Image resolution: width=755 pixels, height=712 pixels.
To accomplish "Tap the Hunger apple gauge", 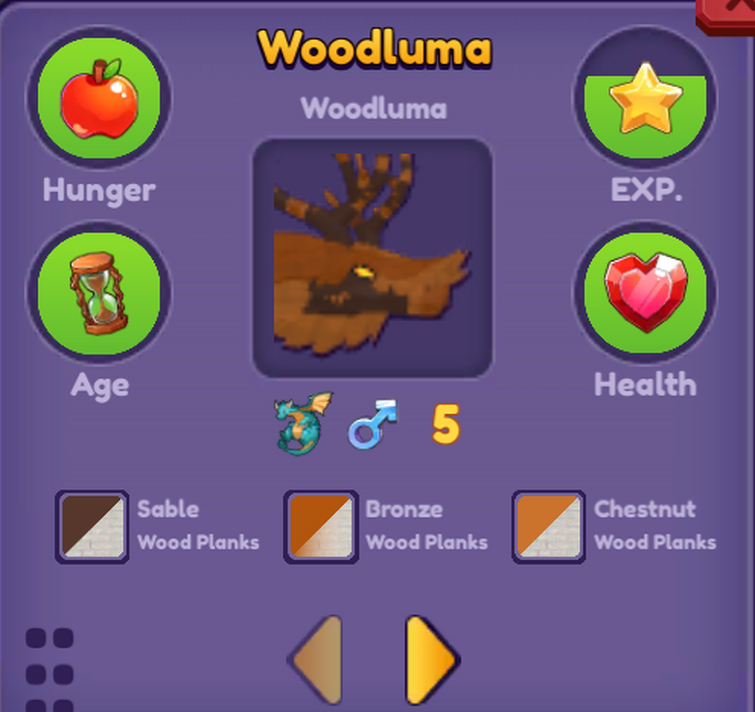I will [x=99, y=98].
